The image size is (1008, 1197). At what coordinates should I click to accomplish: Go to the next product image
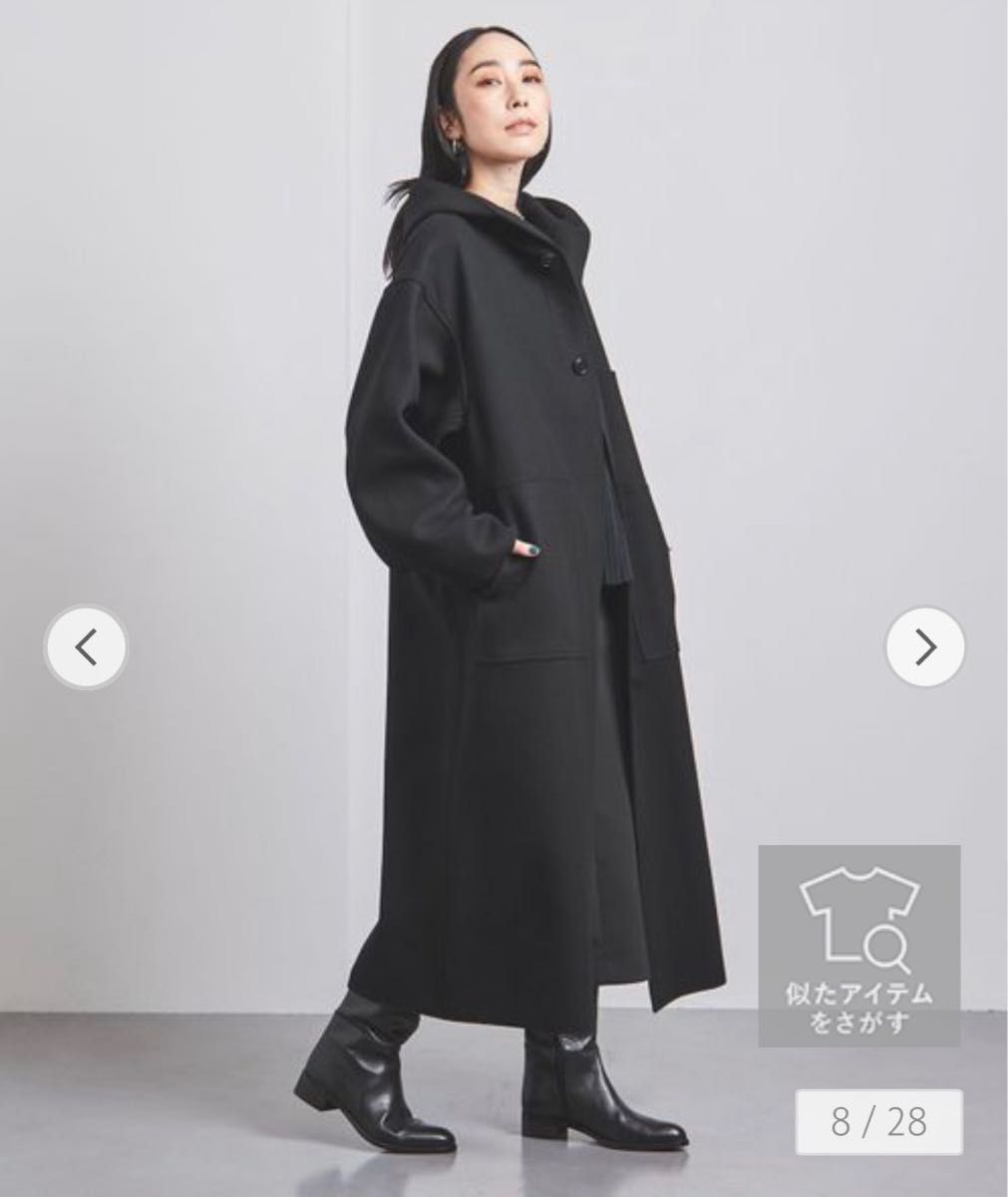click(925, 648)
